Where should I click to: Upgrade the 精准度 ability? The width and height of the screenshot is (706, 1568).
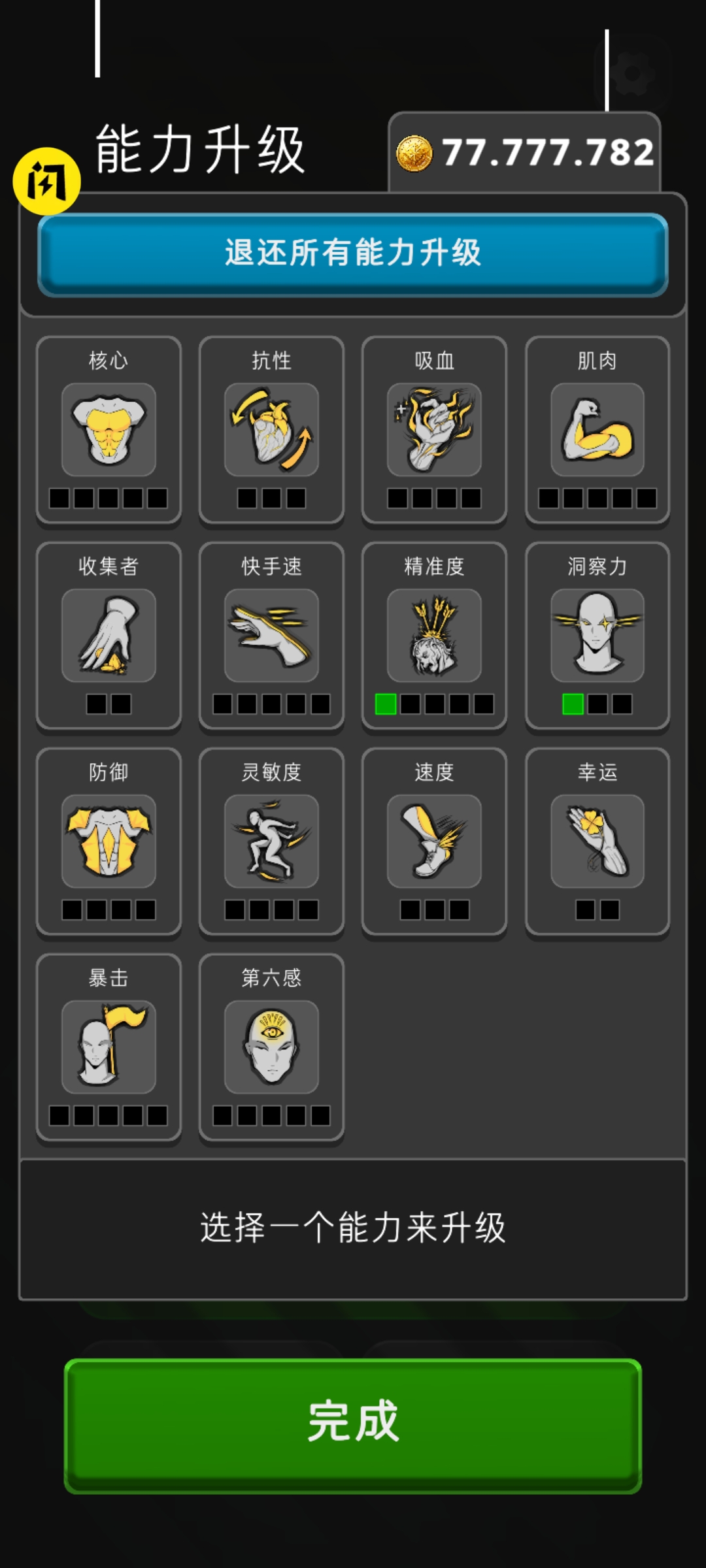tap(434, 635)
